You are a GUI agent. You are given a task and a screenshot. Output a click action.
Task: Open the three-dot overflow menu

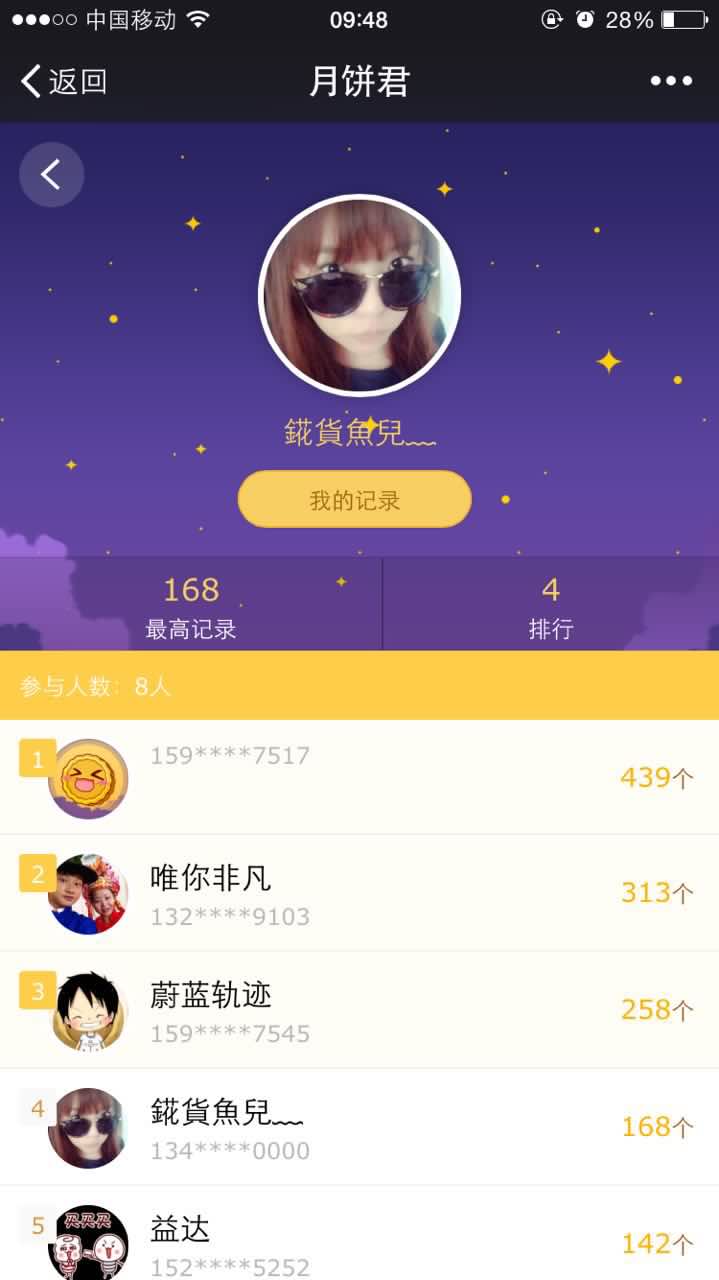click(x=671, y=81)
